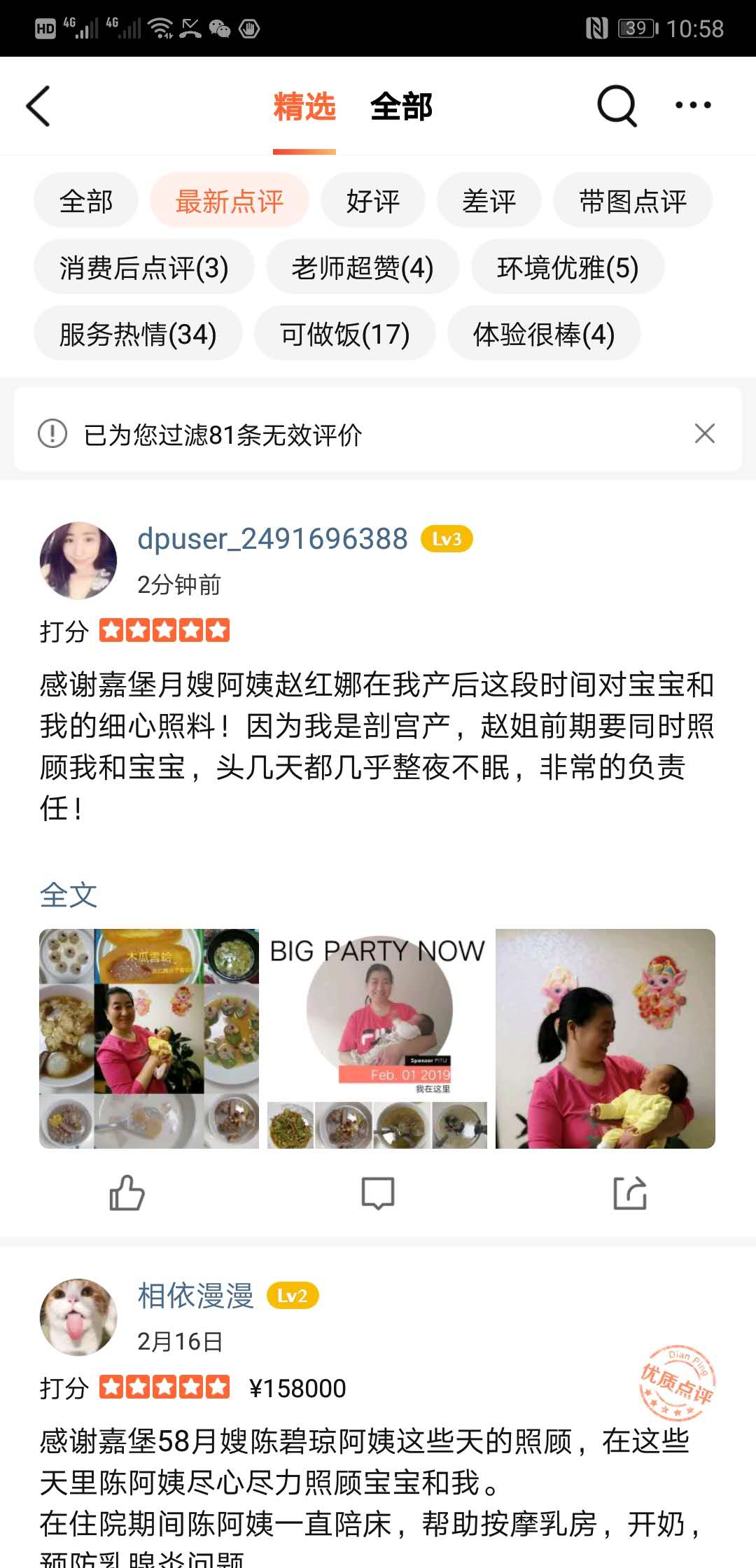Viewport: 756px width, 1568px height.
Task: Switch to the 全部 top tab
Action: coord(401,107)
